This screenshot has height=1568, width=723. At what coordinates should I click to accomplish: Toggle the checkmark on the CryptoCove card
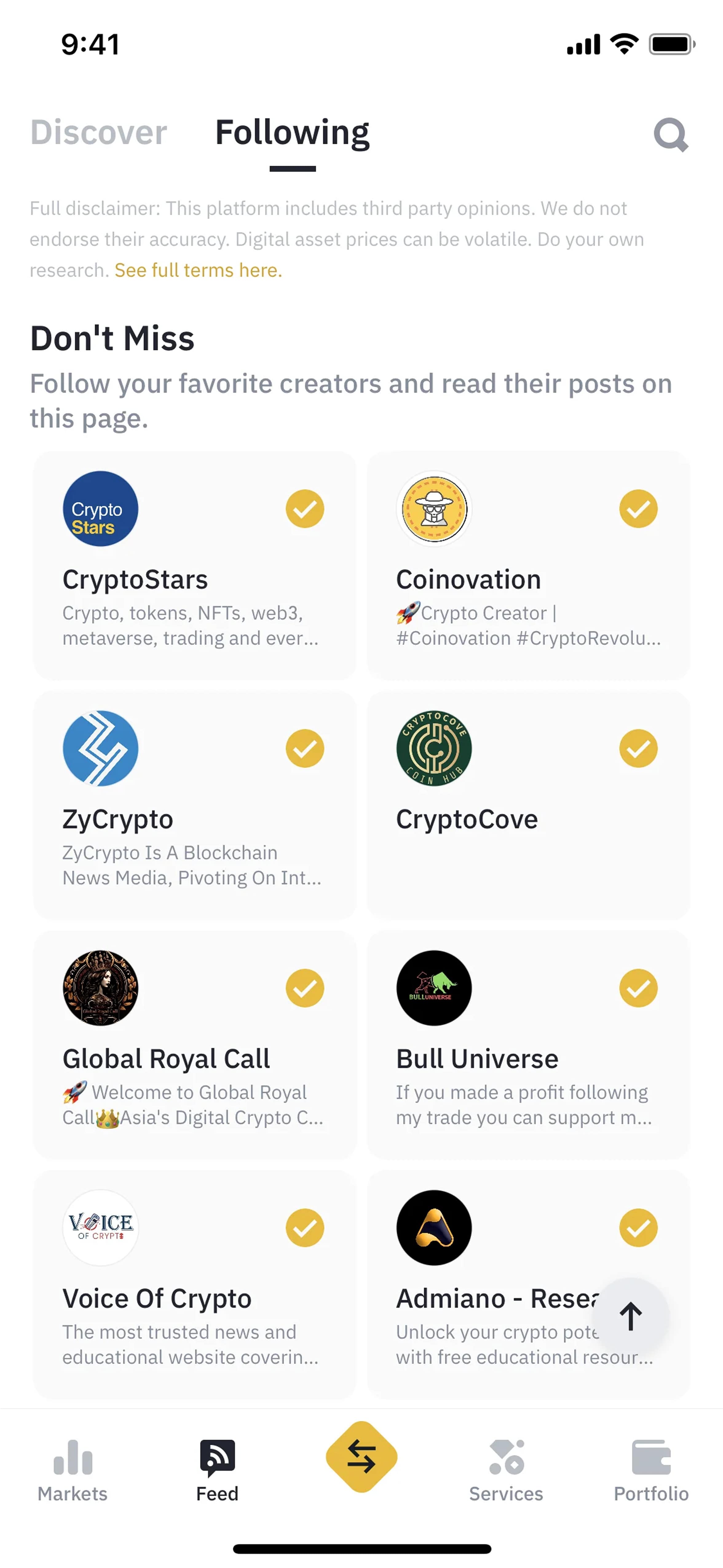[638, 749]
